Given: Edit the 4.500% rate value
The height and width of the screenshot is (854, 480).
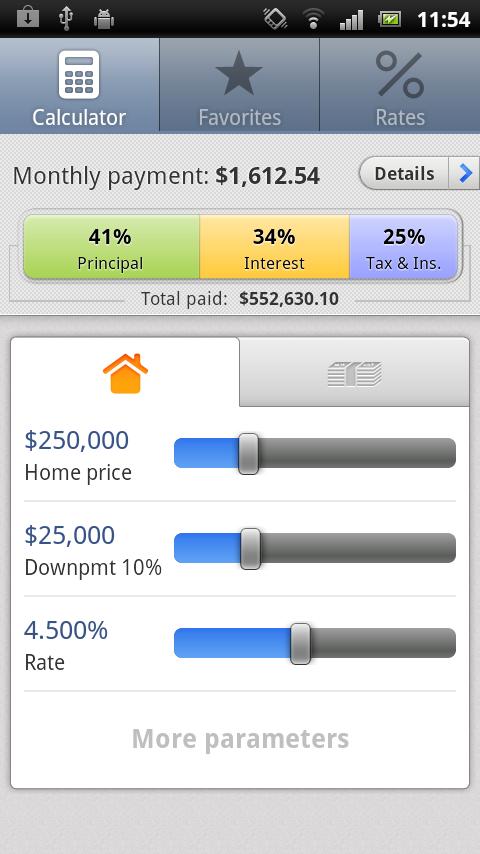Looking at the screenshot, I should [66, 630].
